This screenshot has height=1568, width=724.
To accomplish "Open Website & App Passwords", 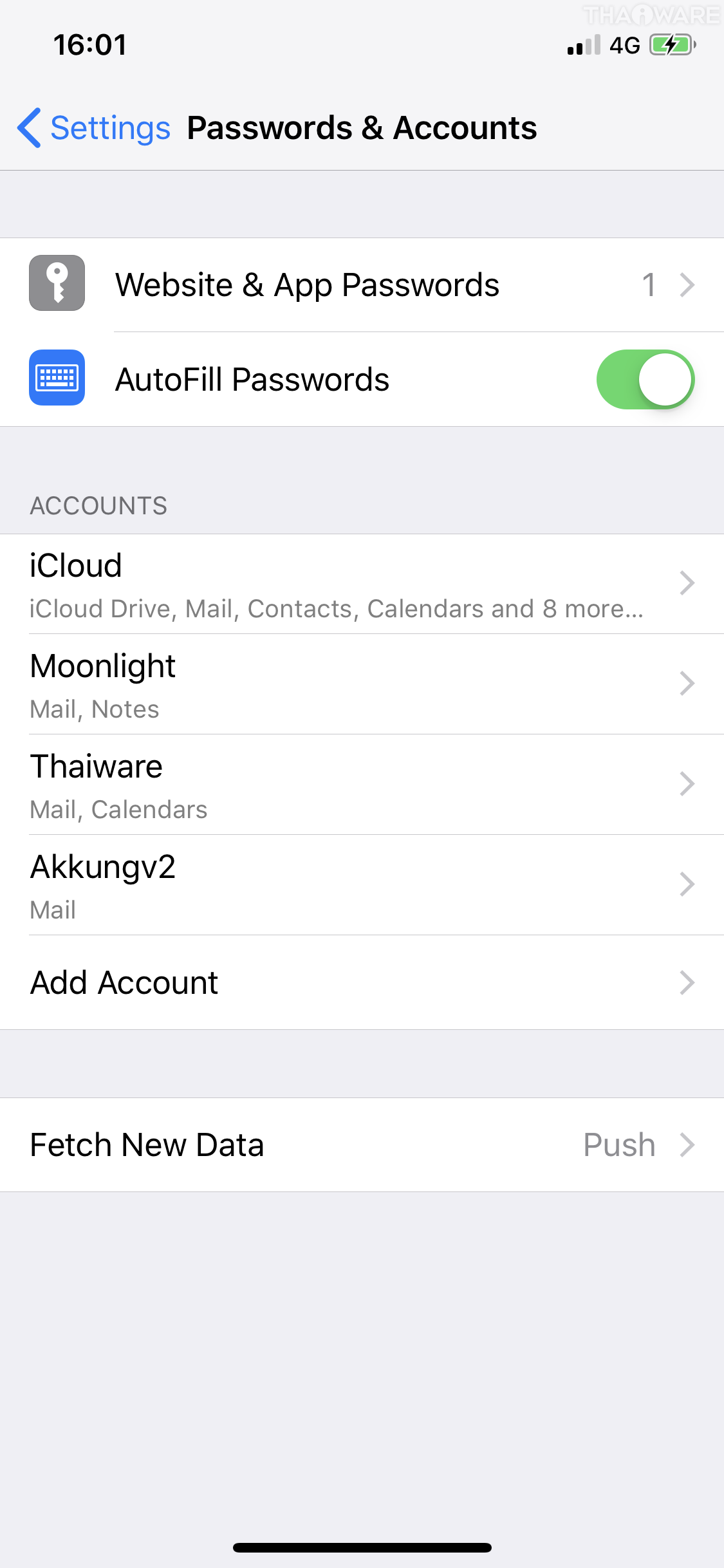I will pos(362,285).
